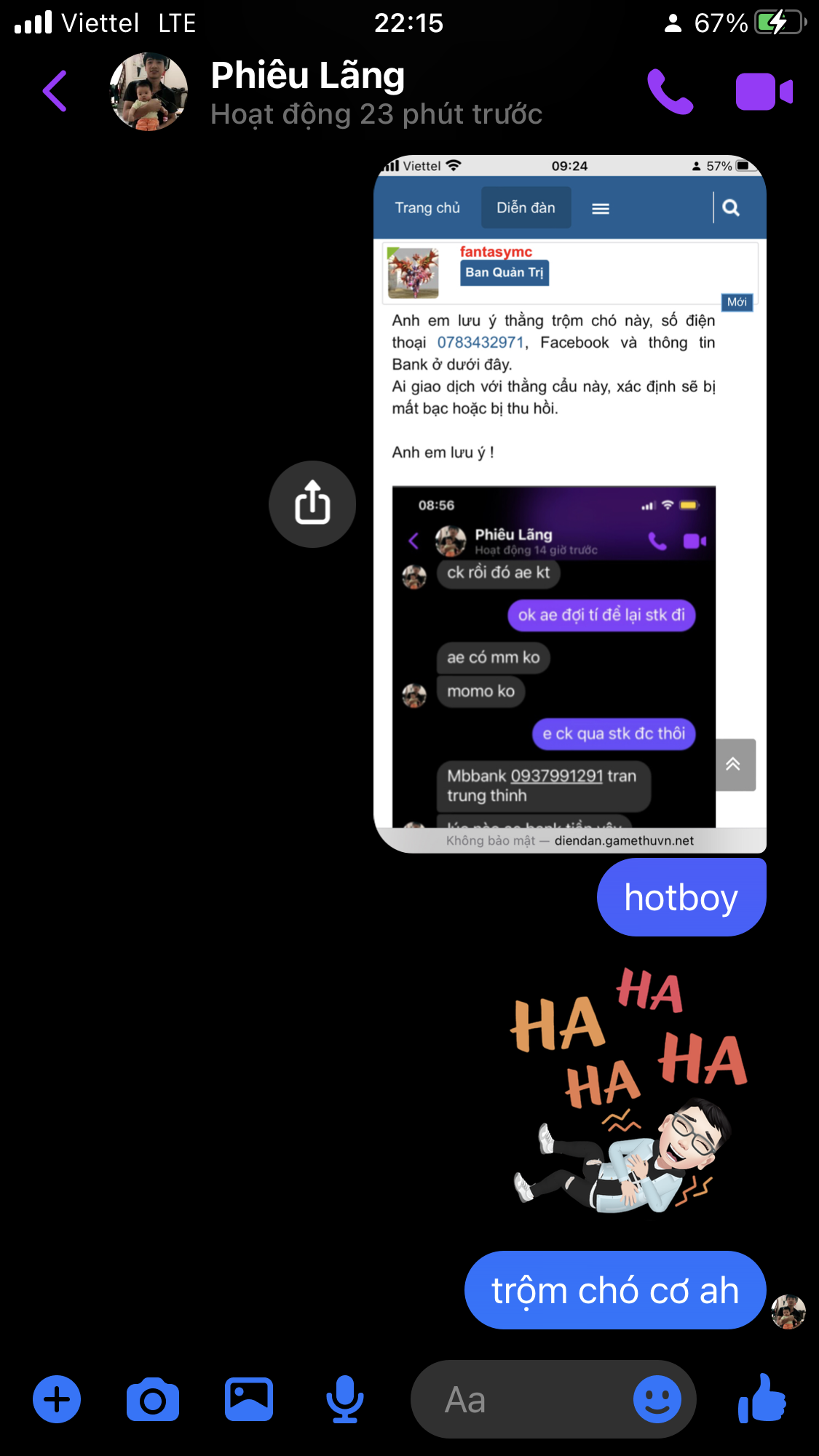The height and width of the screenshot is (1456, 819).
Task: Open the sent forum screenshot image
Action: (x=569, y=504)
